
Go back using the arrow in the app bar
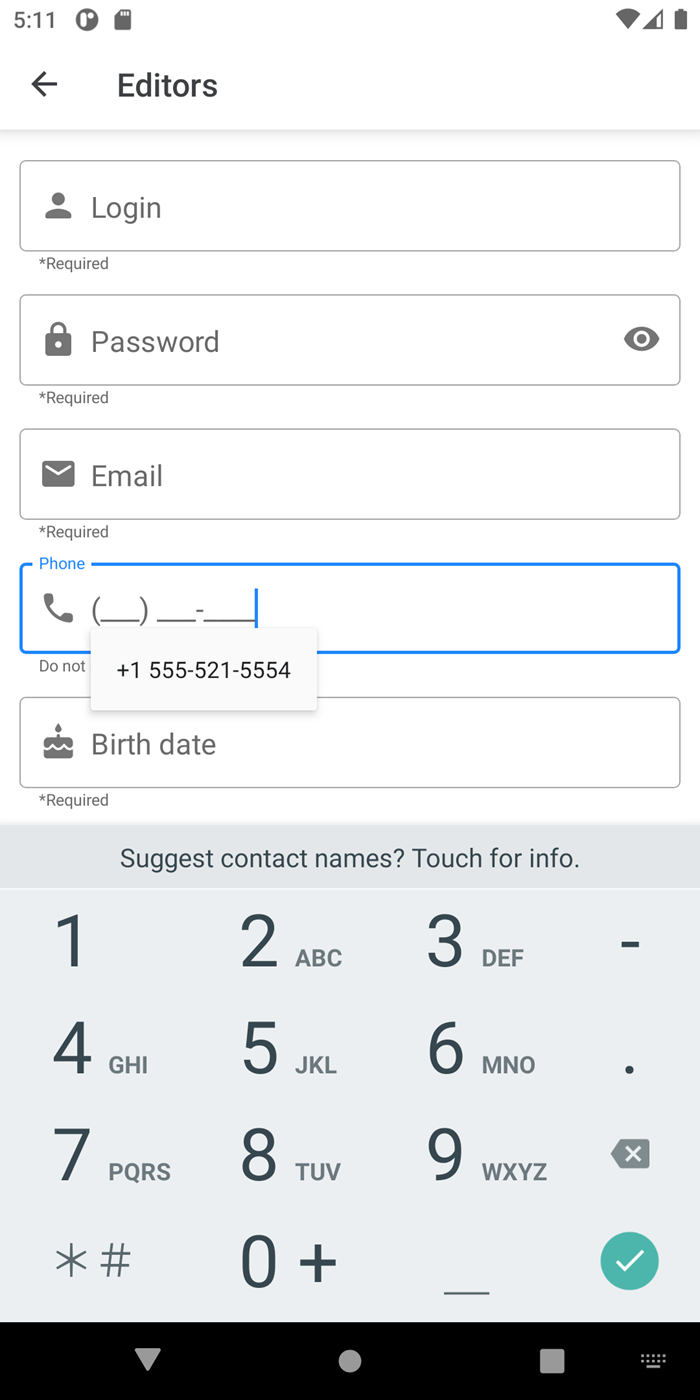(x=44, y=85)
